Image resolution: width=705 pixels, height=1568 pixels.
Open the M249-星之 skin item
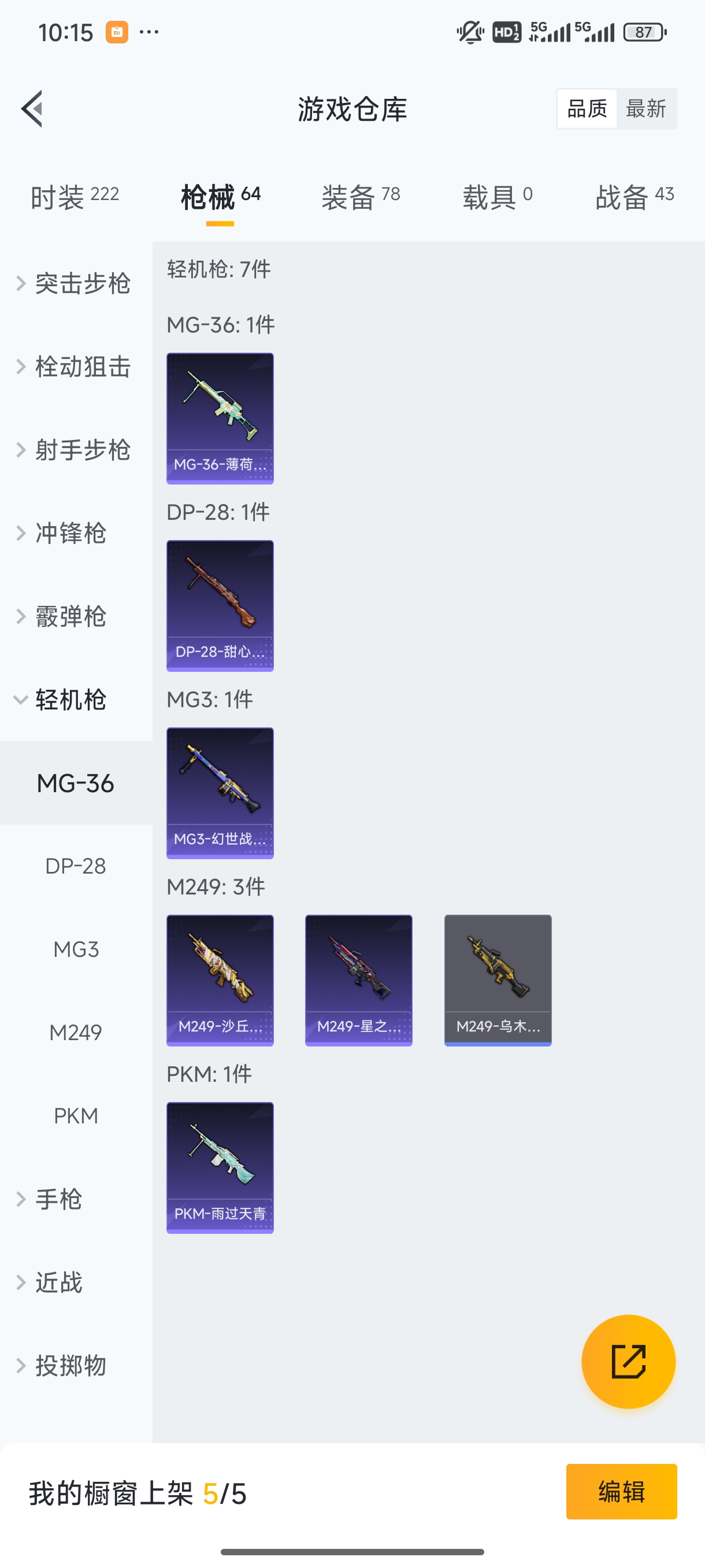(x=358, y=980)
